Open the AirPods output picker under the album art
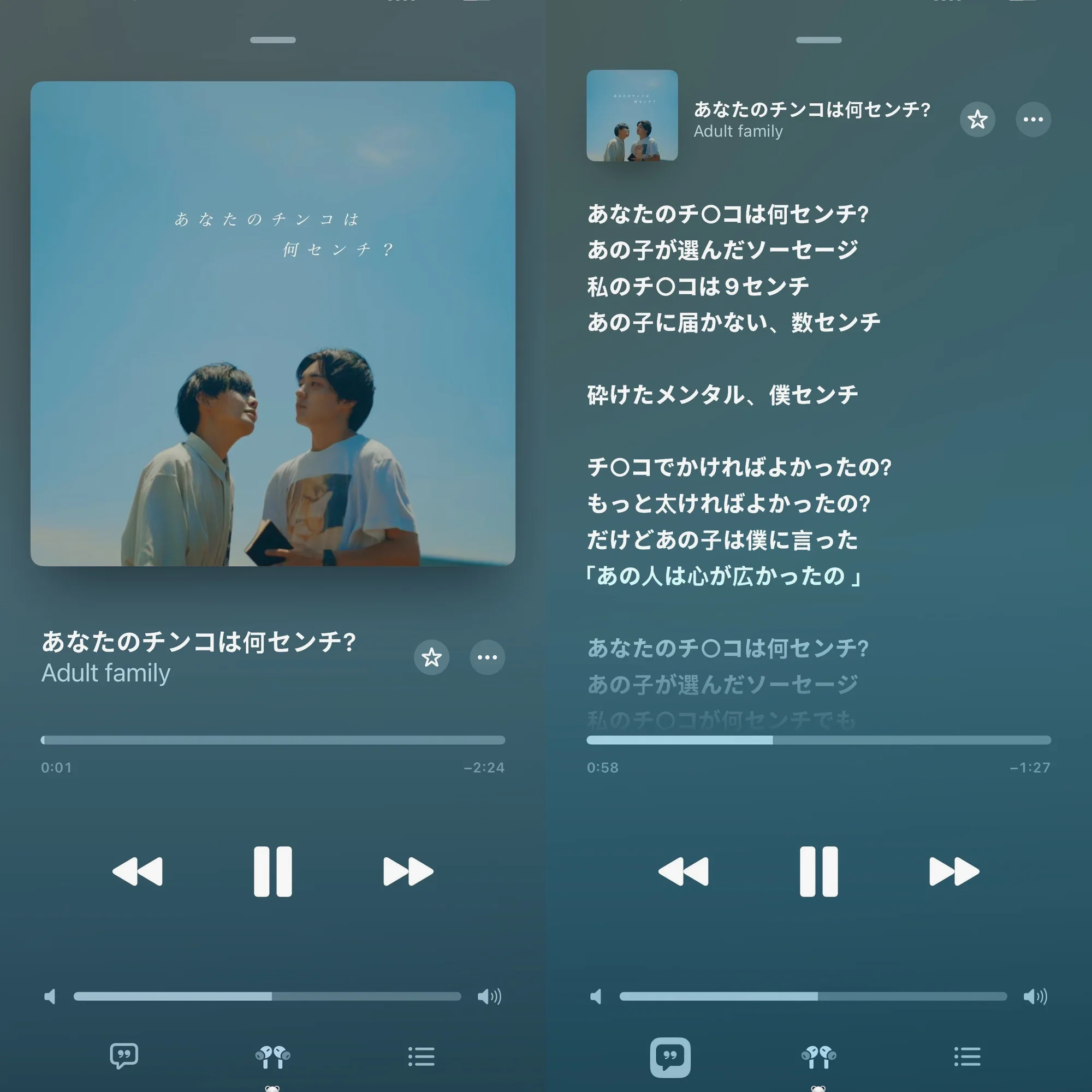Screen dimensions: 1092x1092 [272, 1056]
